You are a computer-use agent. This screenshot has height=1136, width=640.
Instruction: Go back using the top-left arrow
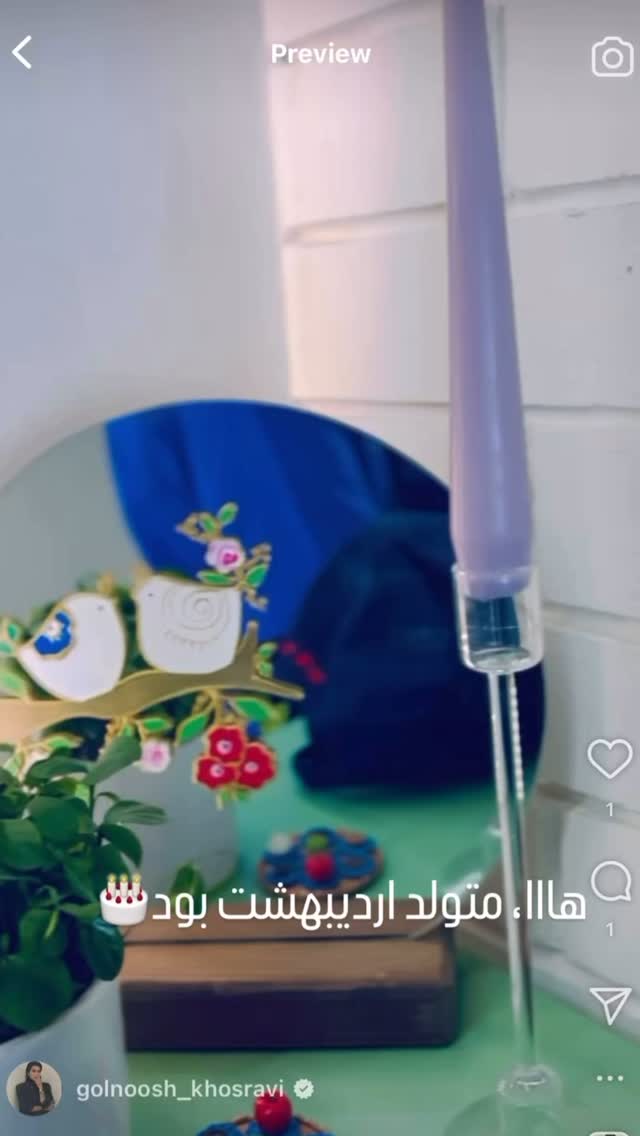coord(22,53)
